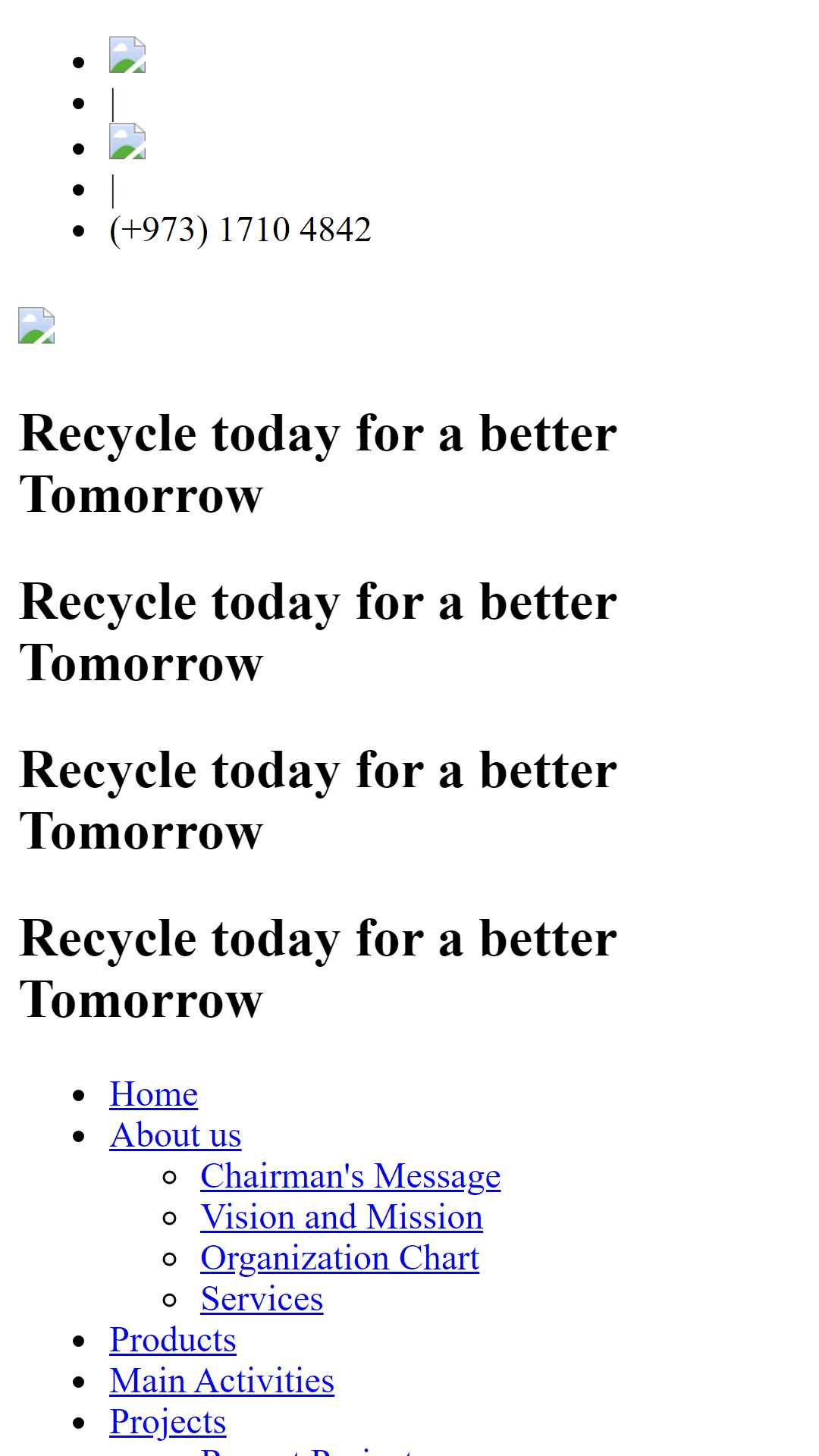Open Main Activities link

[x=221, y=1381]
